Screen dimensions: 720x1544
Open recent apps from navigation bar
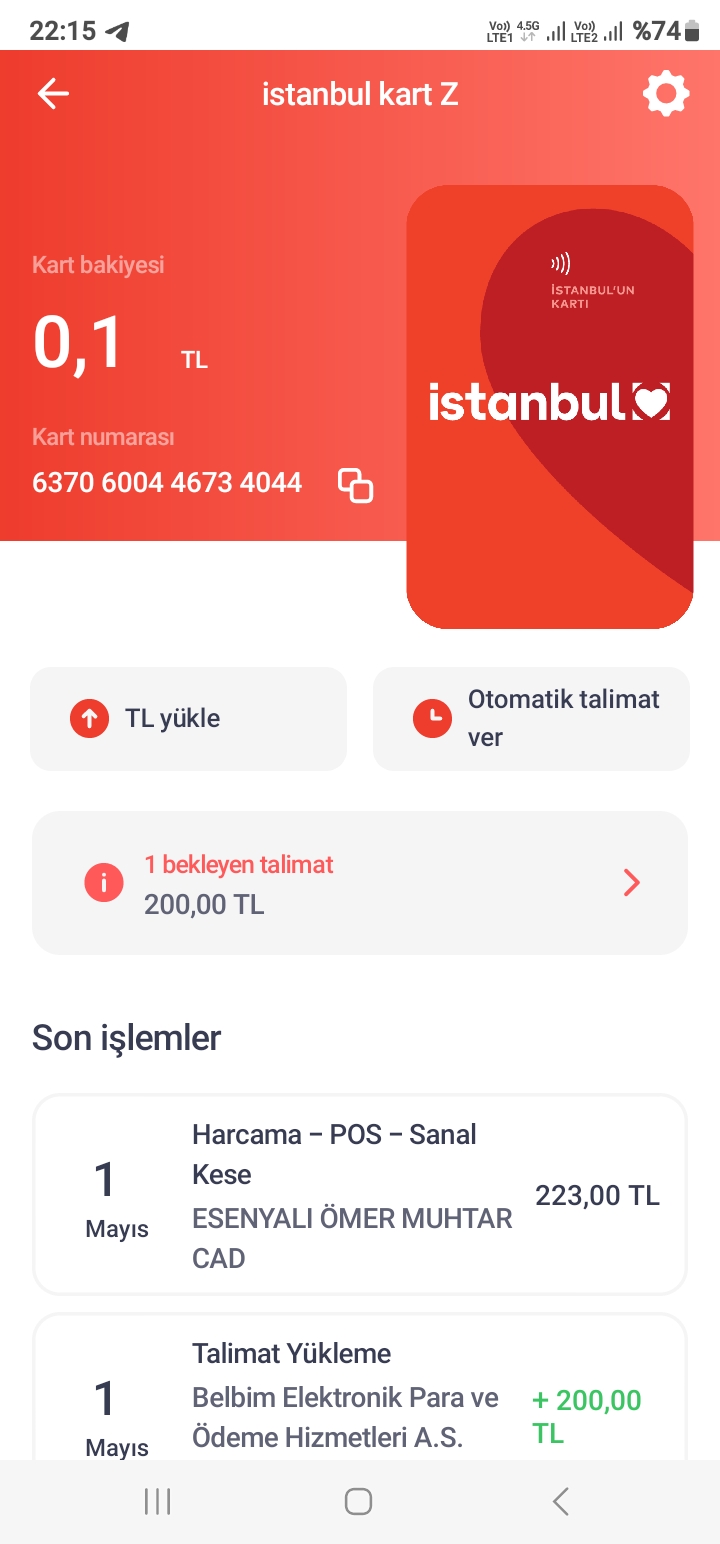tap(157, 1501)
